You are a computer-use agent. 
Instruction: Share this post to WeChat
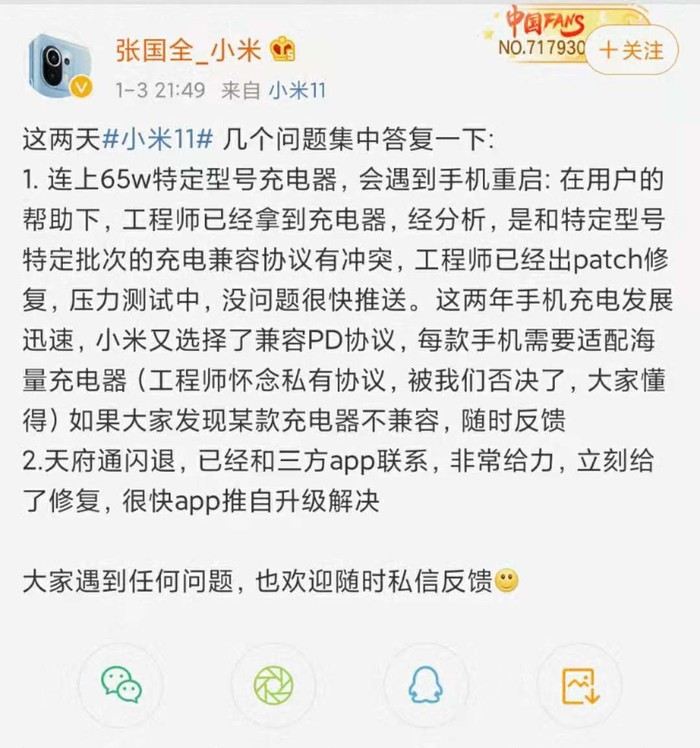point(122,685)
